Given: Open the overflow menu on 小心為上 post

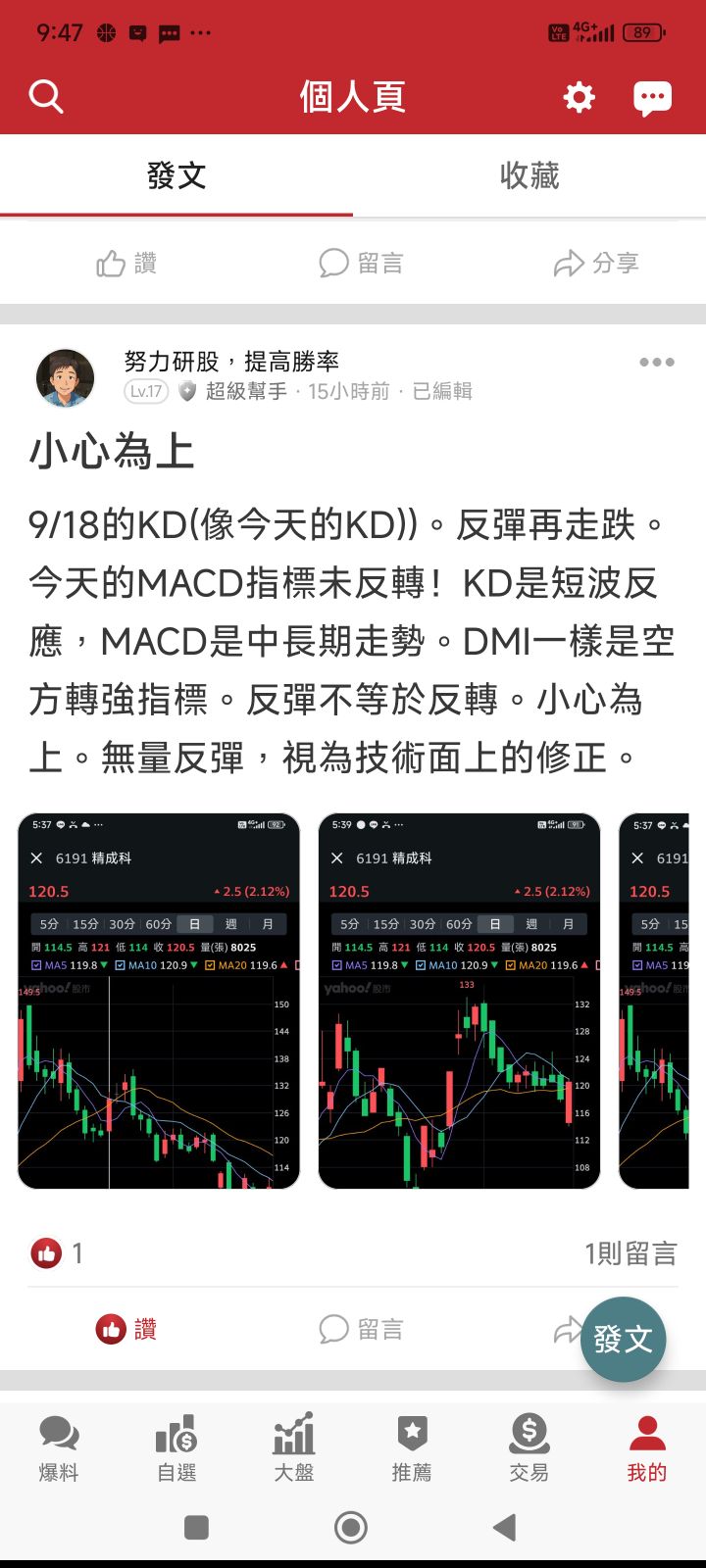Looking at the screenshot, I should click(x=656, y=362).
